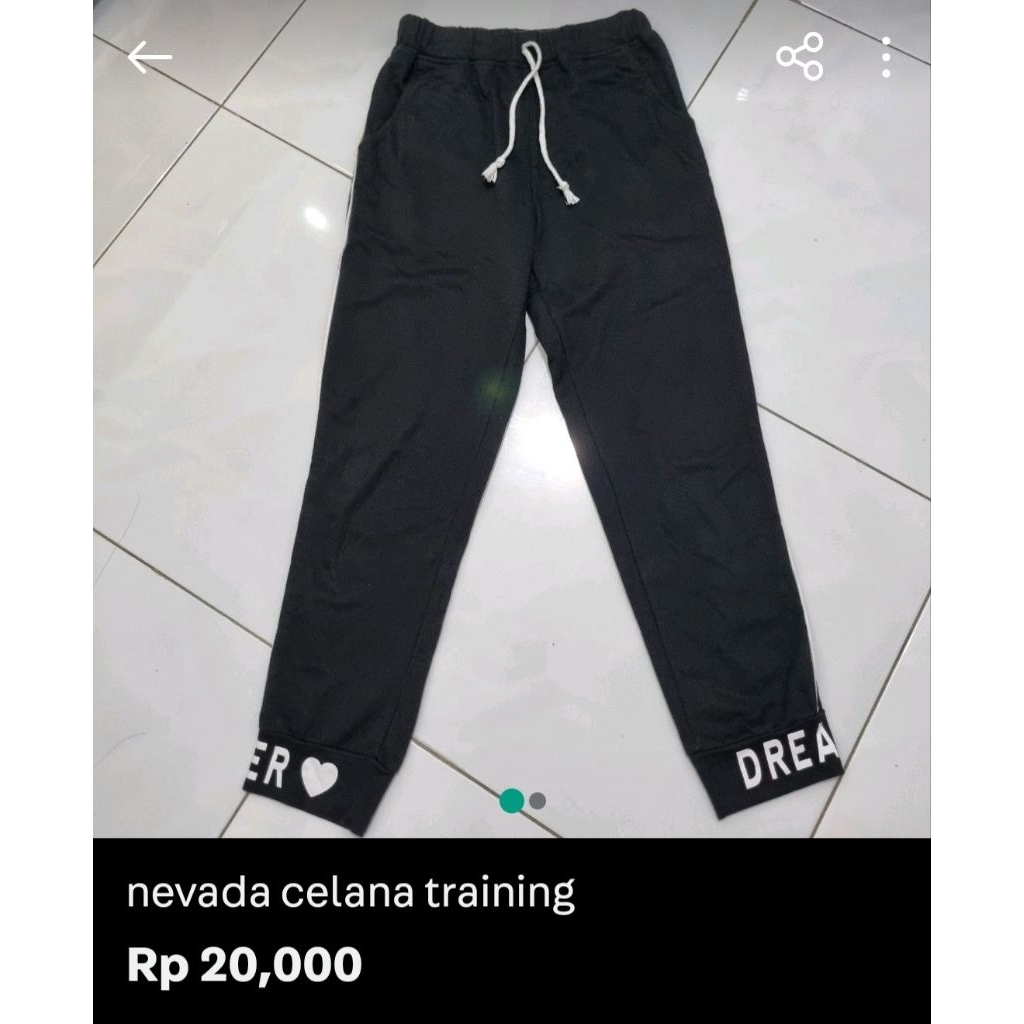Share this nevada celana training listing
This screenshot has height=1024, width=1024.
click(x=800, y=57)
